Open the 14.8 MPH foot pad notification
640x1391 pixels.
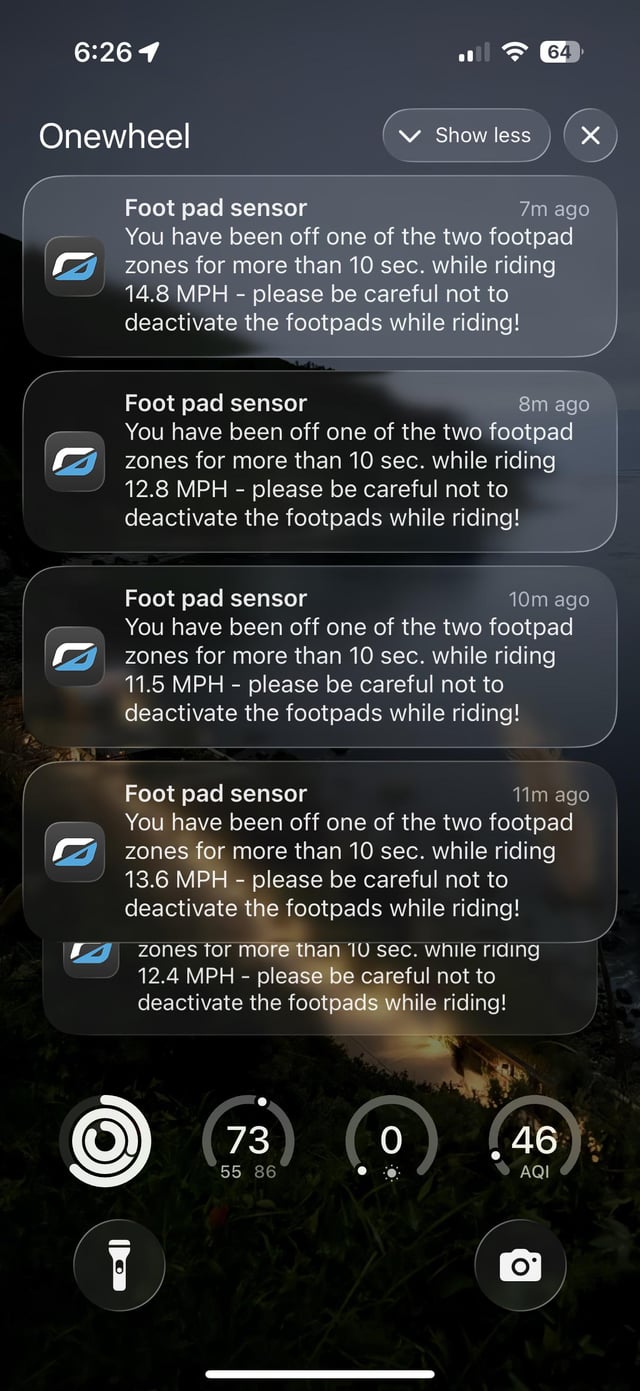click(x=320, y=266)
